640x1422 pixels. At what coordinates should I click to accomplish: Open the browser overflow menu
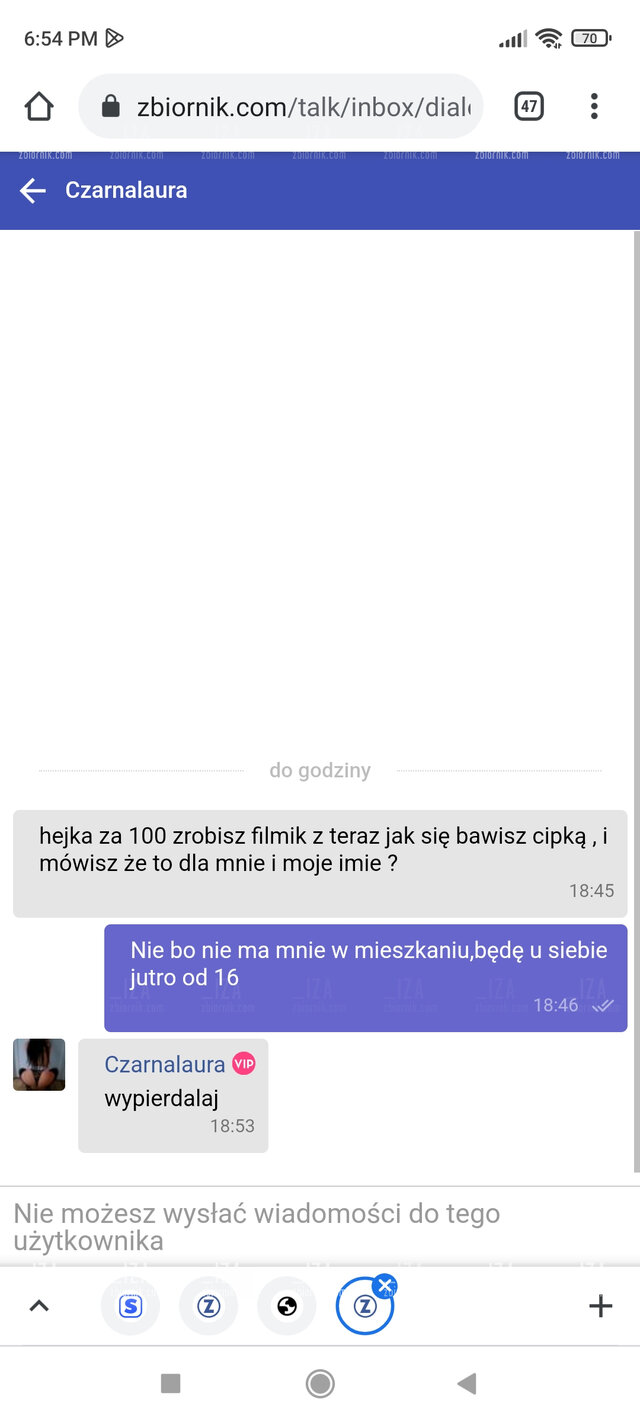[x=594, y=106]
